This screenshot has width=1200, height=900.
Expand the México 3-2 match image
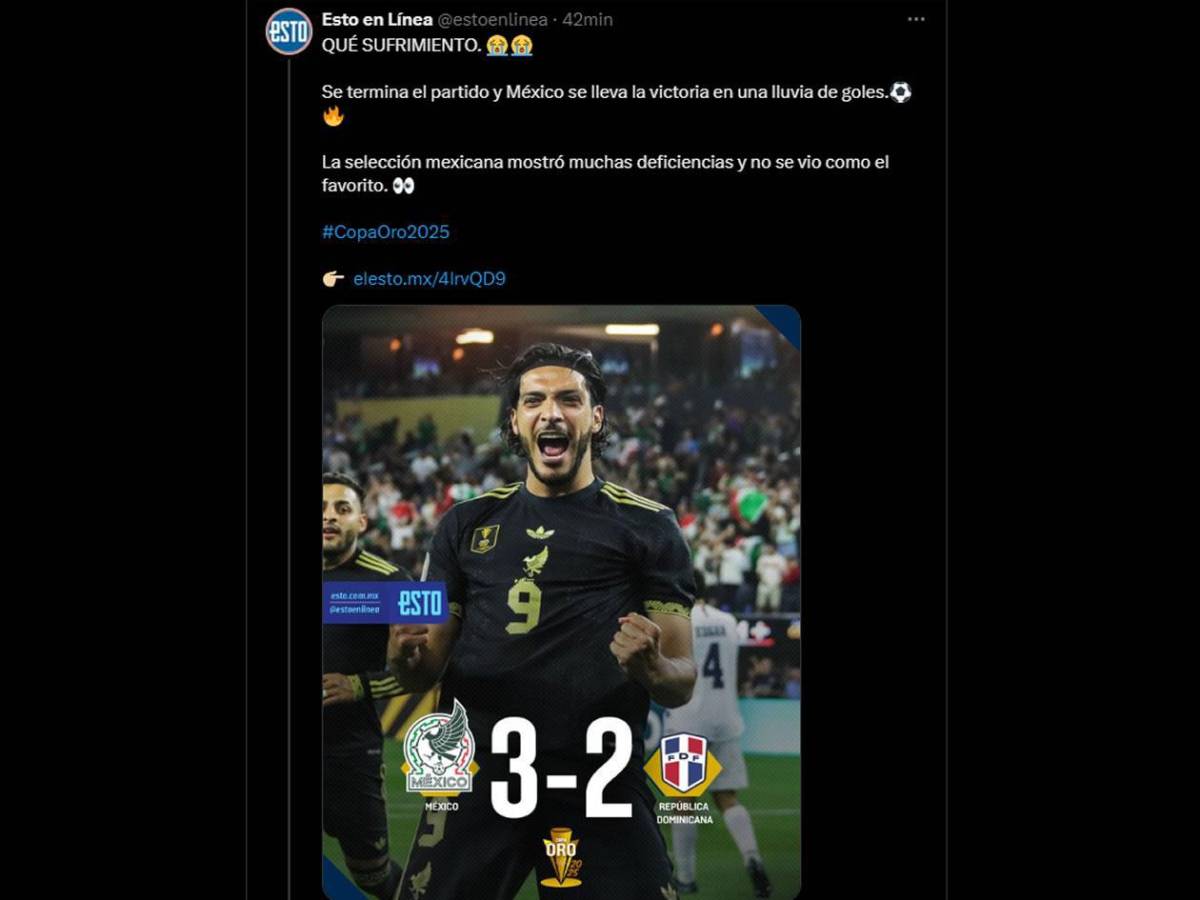point(561,600)
